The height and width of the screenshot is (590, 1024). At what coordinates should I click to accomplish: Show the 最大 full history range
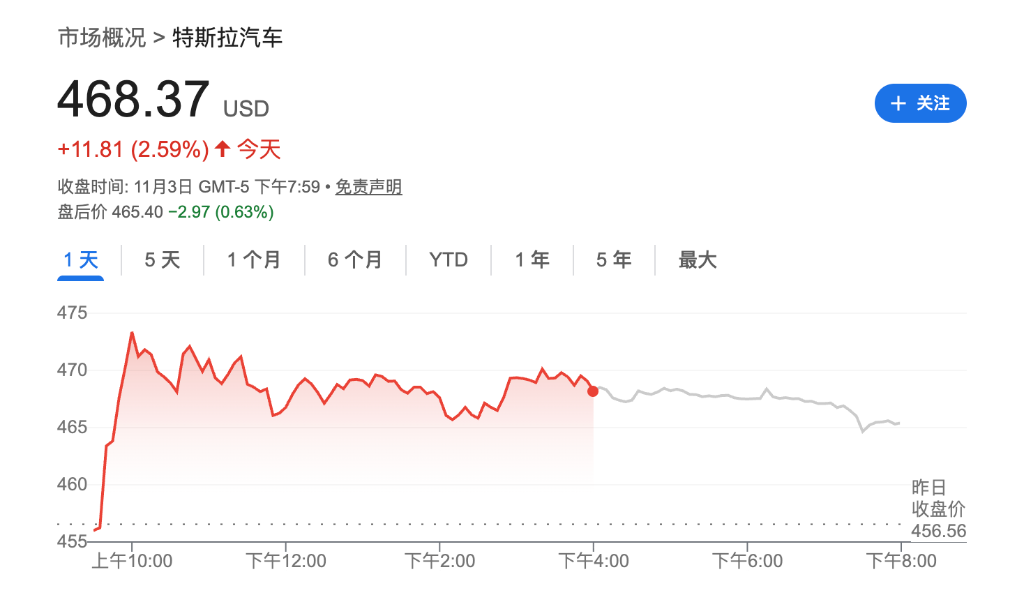tap(698, 260)
